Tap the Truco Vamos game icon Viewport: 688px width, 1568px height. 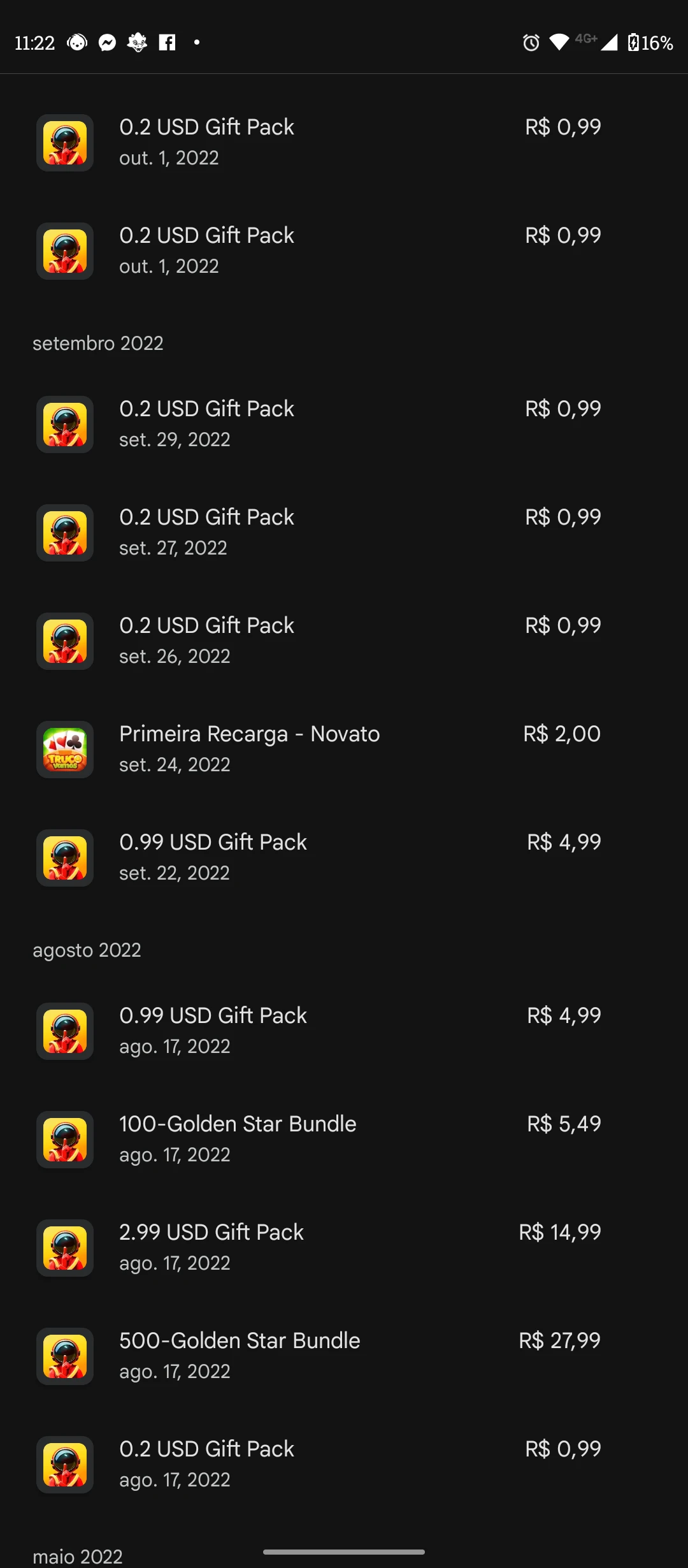coord(64,750)
